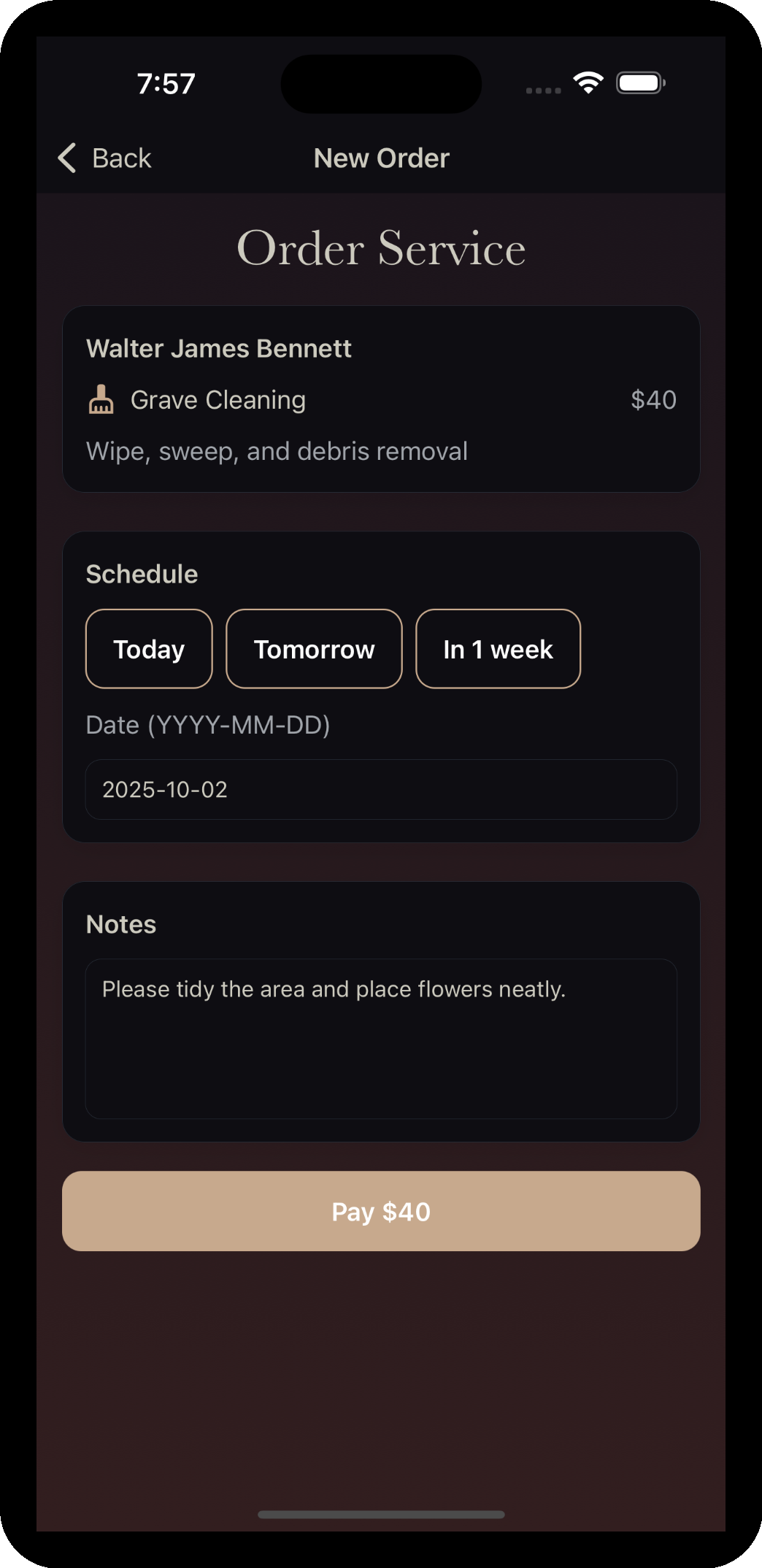The width and height of the screenshot is (762, 1568).
Task: Click the Notes section header
Action: (120, 923)
